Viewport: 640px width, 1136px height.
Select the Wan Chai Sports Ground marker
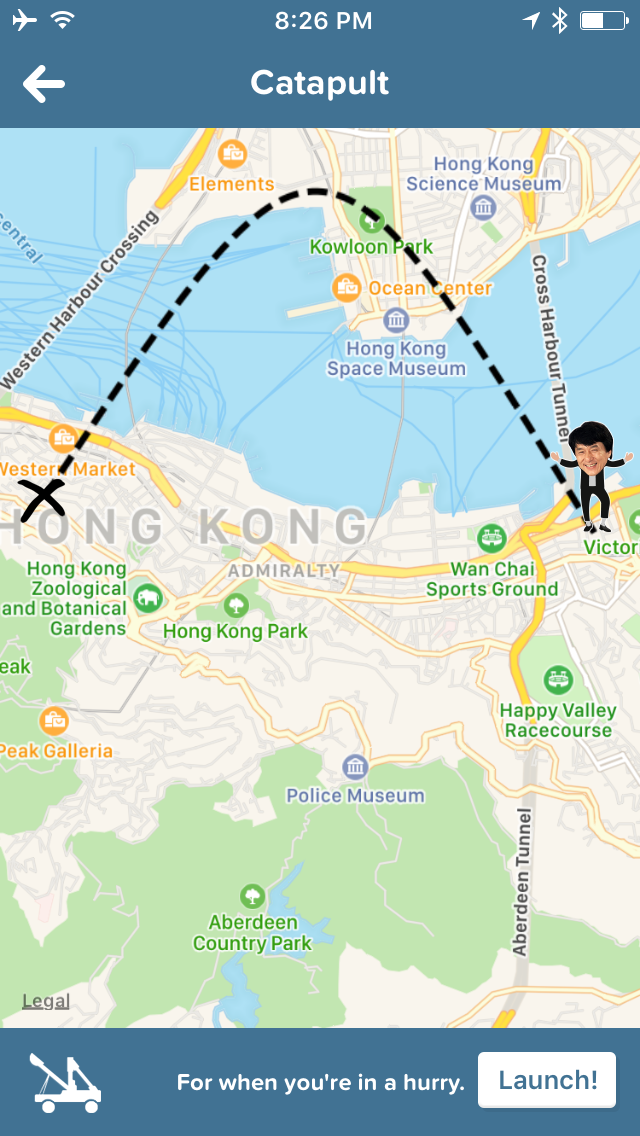(x=491, y=540)
